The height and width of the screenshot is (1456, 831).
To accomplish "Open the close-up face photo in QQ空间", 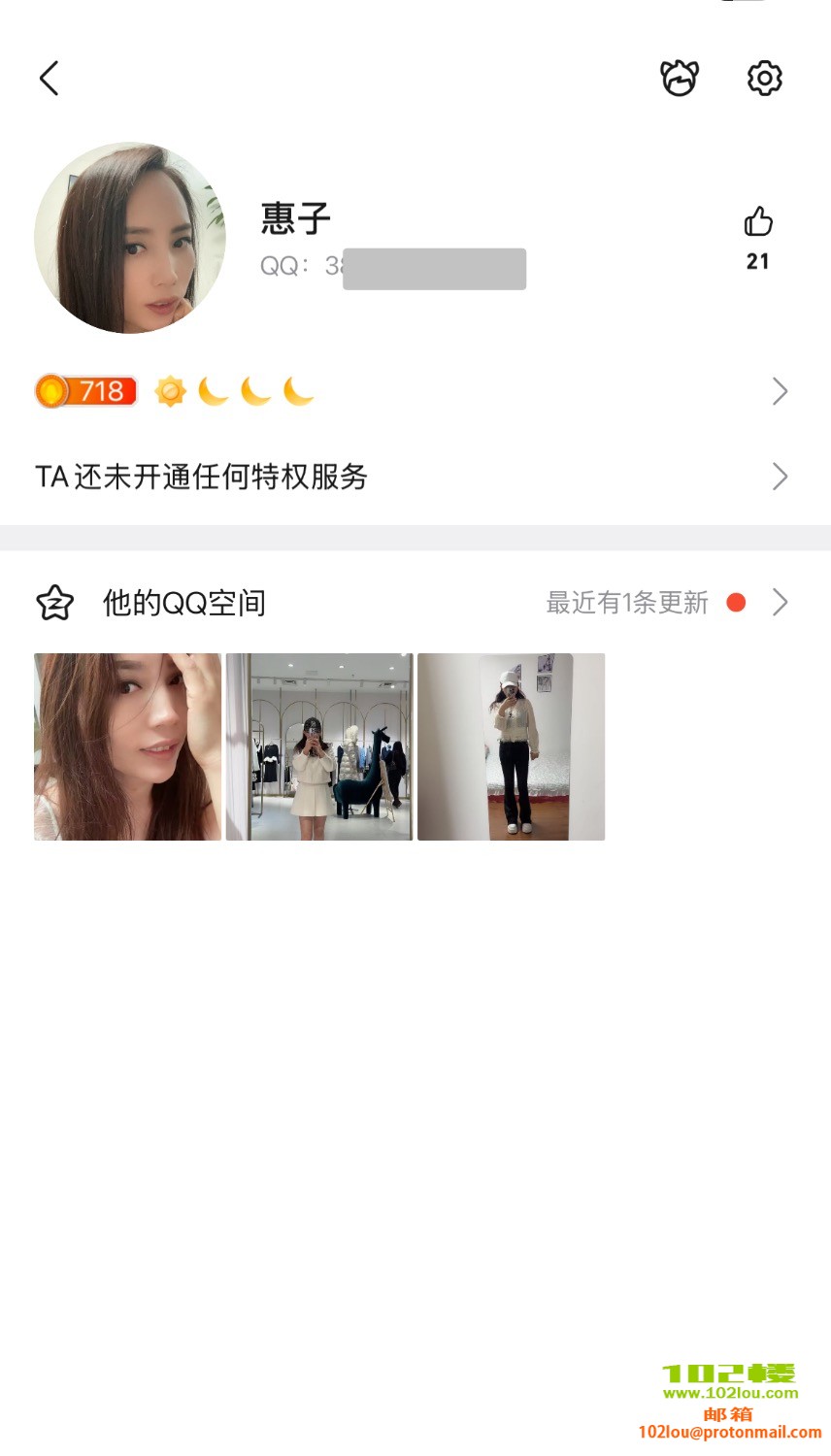I will [128, 746].
